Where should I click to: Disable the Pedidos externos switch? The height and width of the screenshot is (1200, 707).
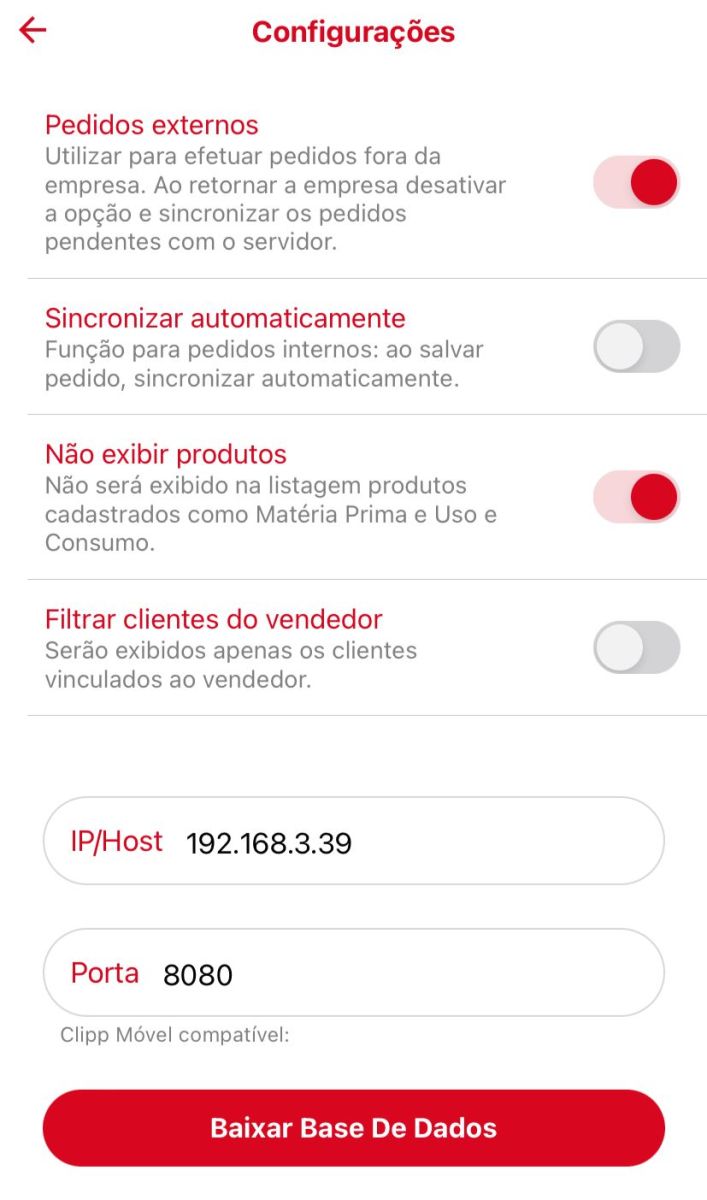637,183
